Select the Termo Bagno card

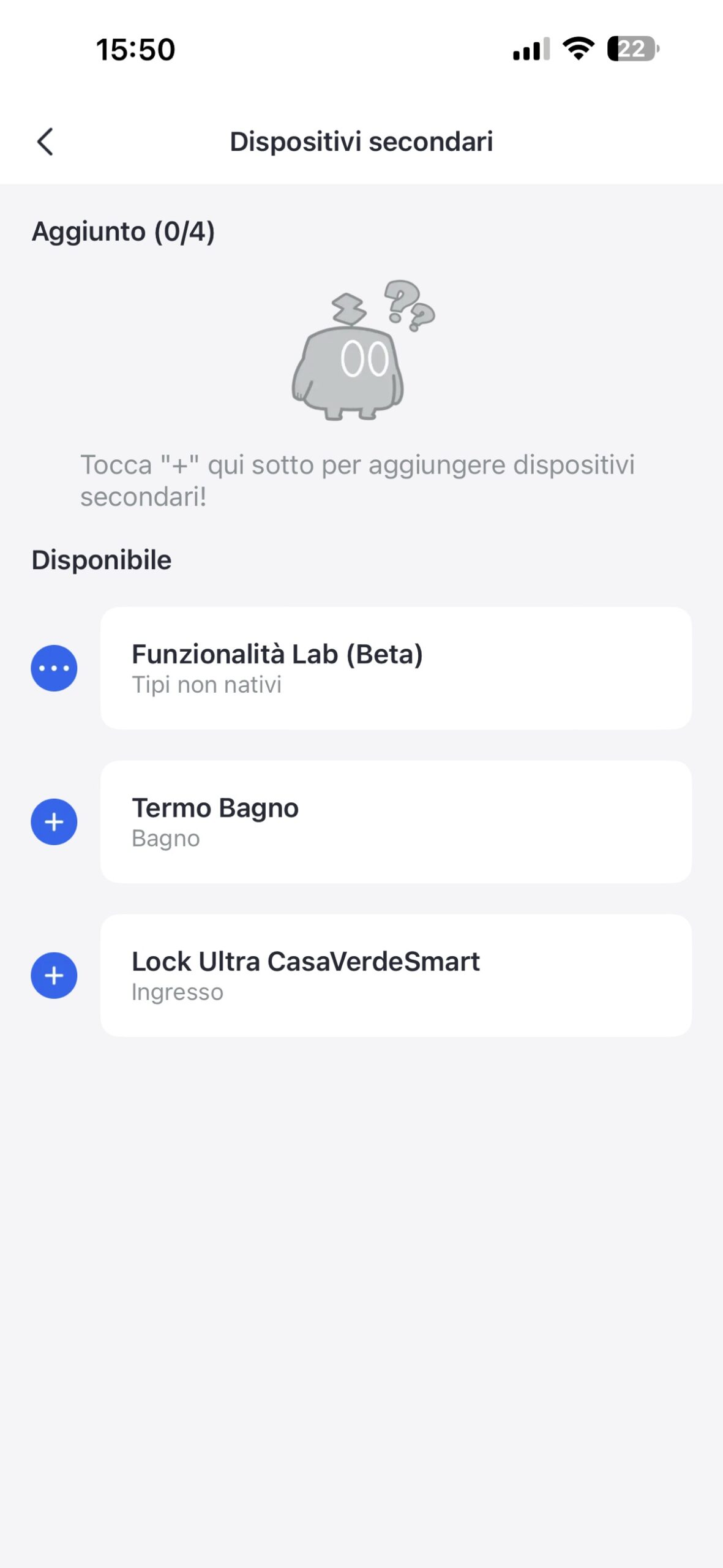coord(395,822)
